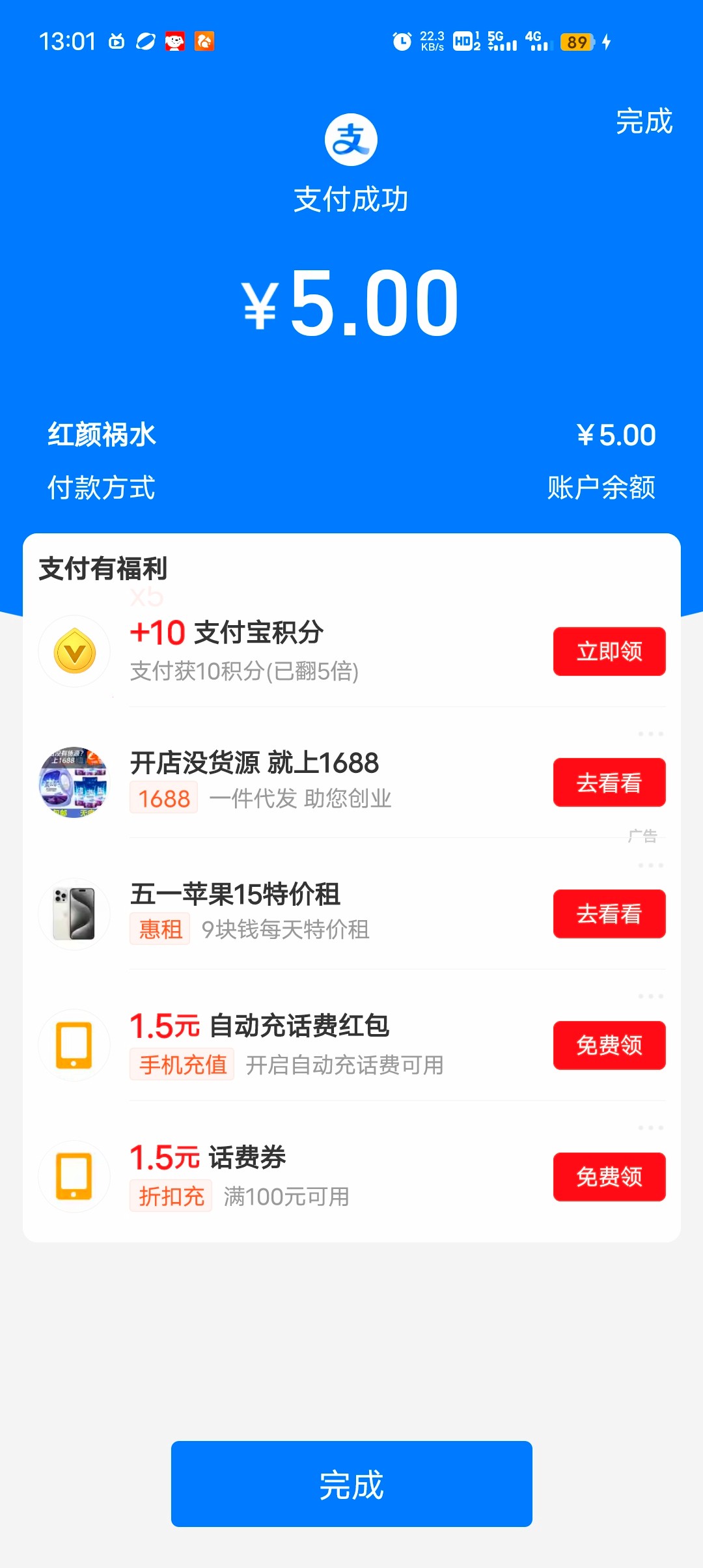Claim 支付宝积分 with 立即领 button
Viewport: 703px width, 1568px height.
click(609, 651)
